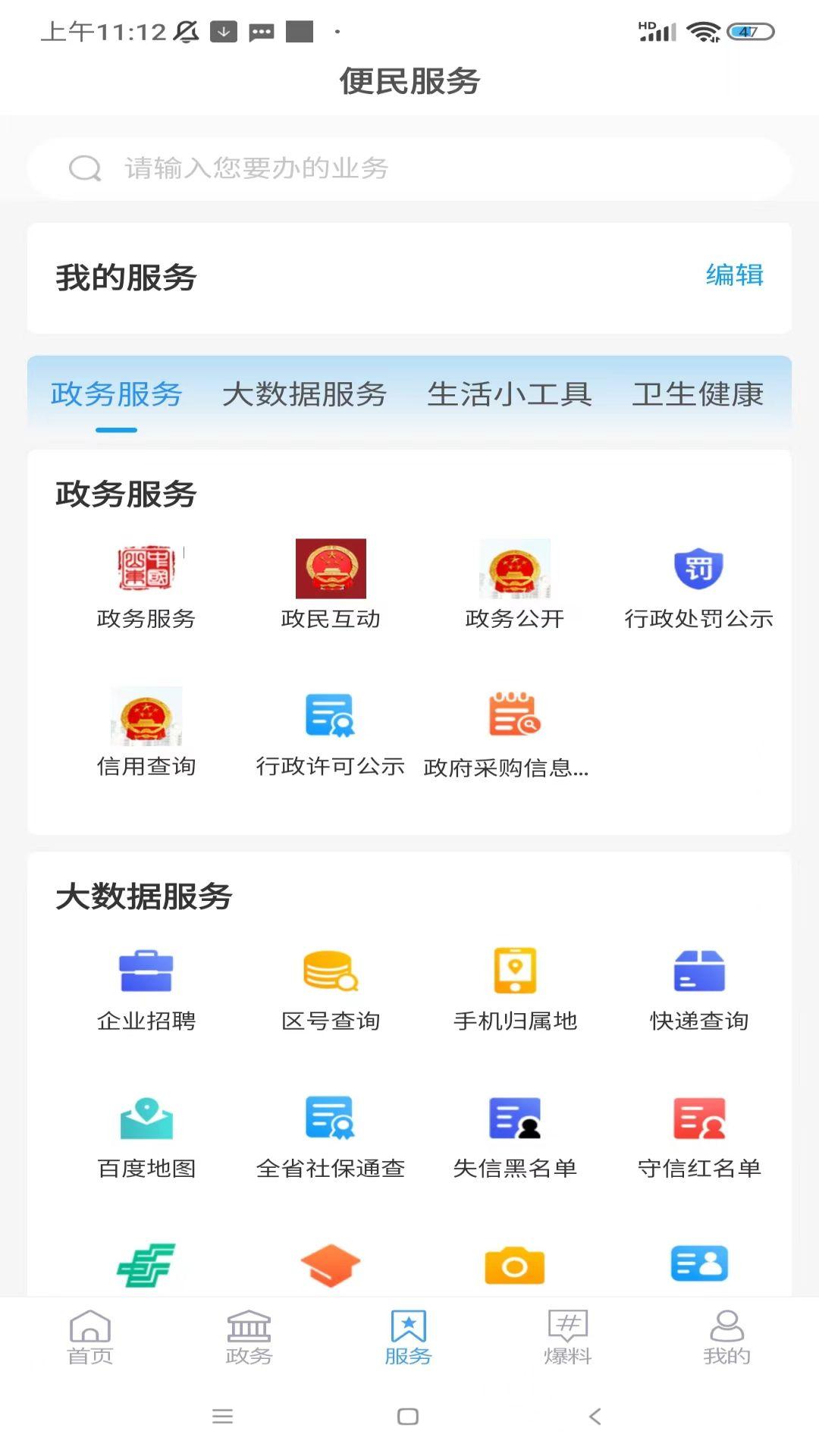The height and width of the screenshot is (1456, 819).
Task: Tap the search bar to enter a query
Action: point(409,168)
